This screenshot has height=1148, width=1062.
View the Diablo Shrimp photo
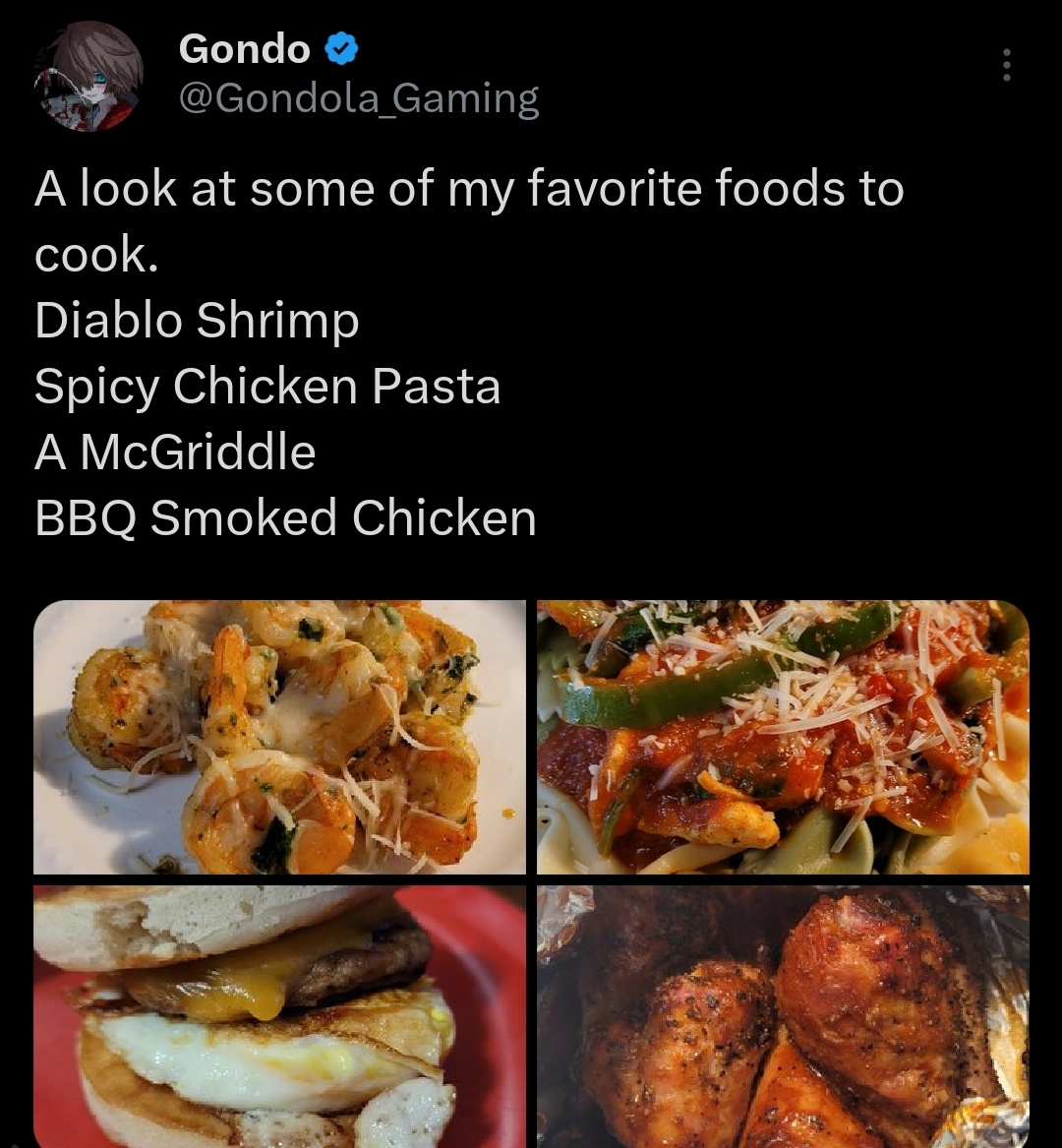280,737
